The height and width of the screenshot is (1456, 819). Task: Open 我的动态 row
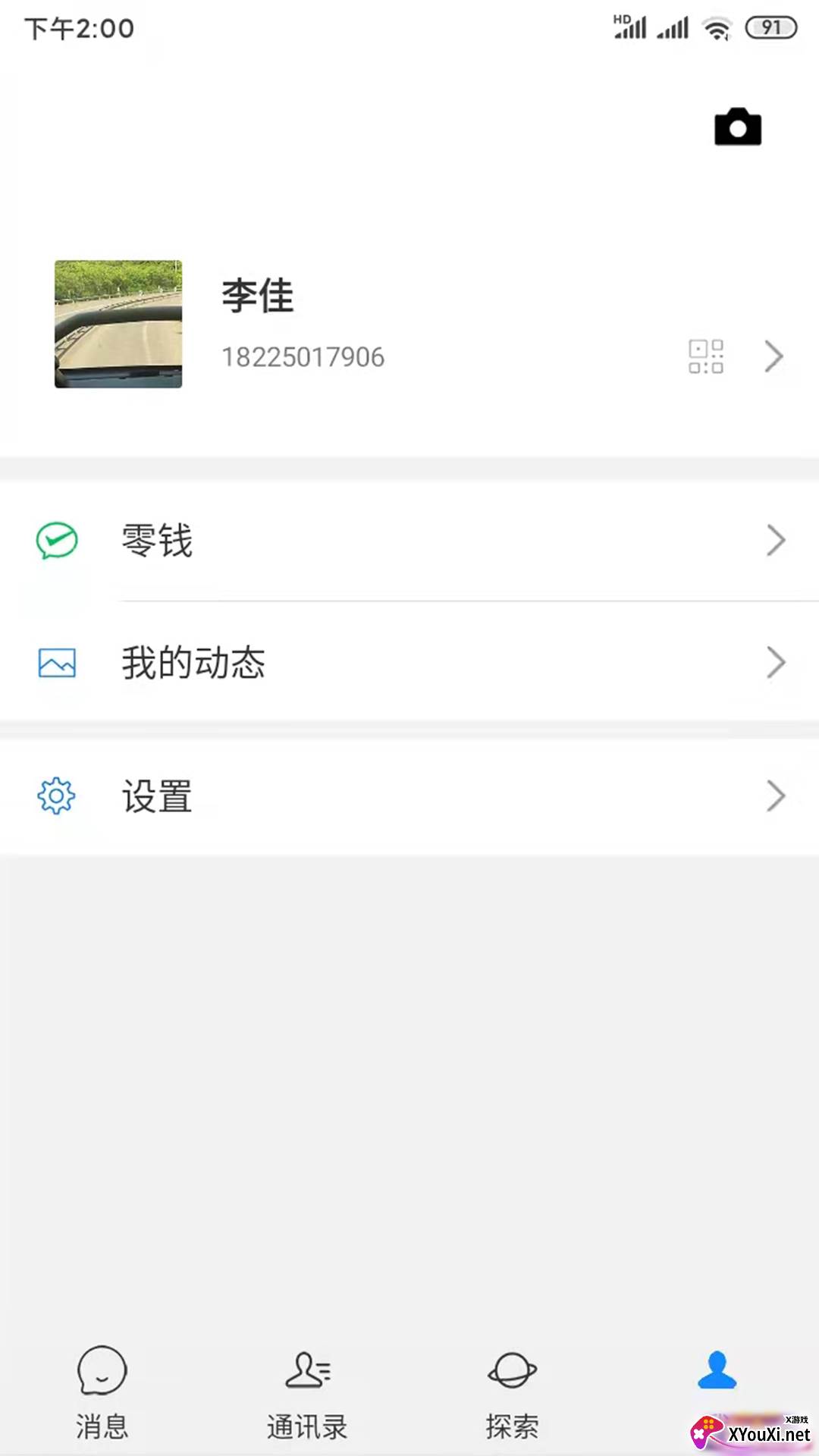409,663
